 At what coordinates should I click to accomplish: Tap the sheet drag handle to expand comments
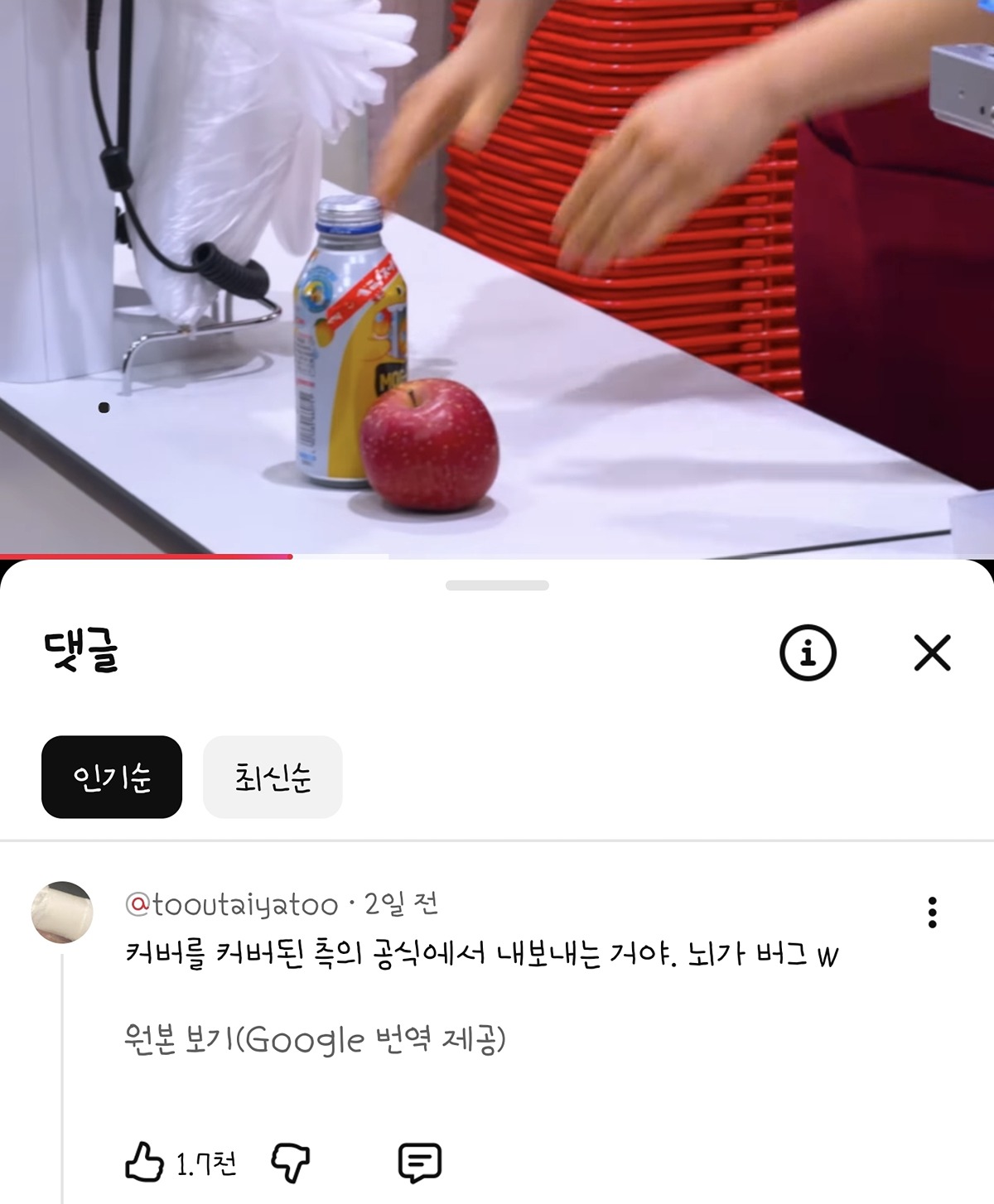497,586
